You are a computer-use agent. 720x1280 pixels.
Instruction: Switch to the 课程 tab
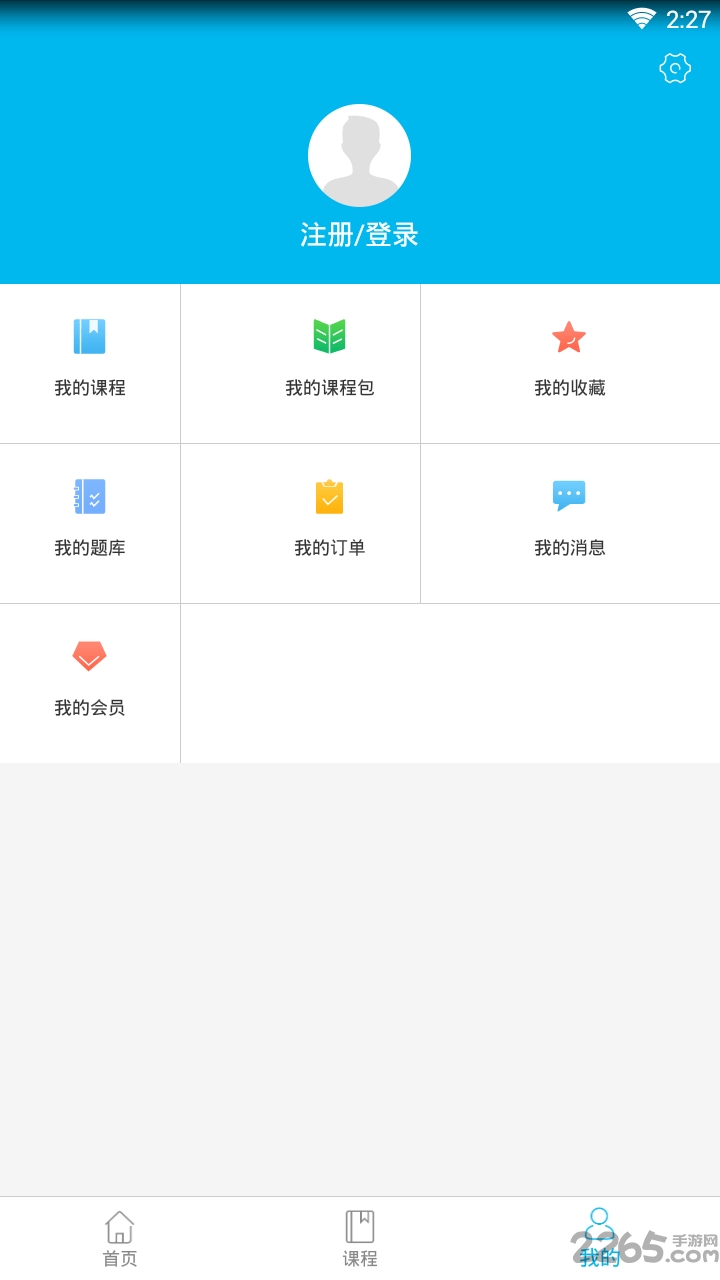360,1237
